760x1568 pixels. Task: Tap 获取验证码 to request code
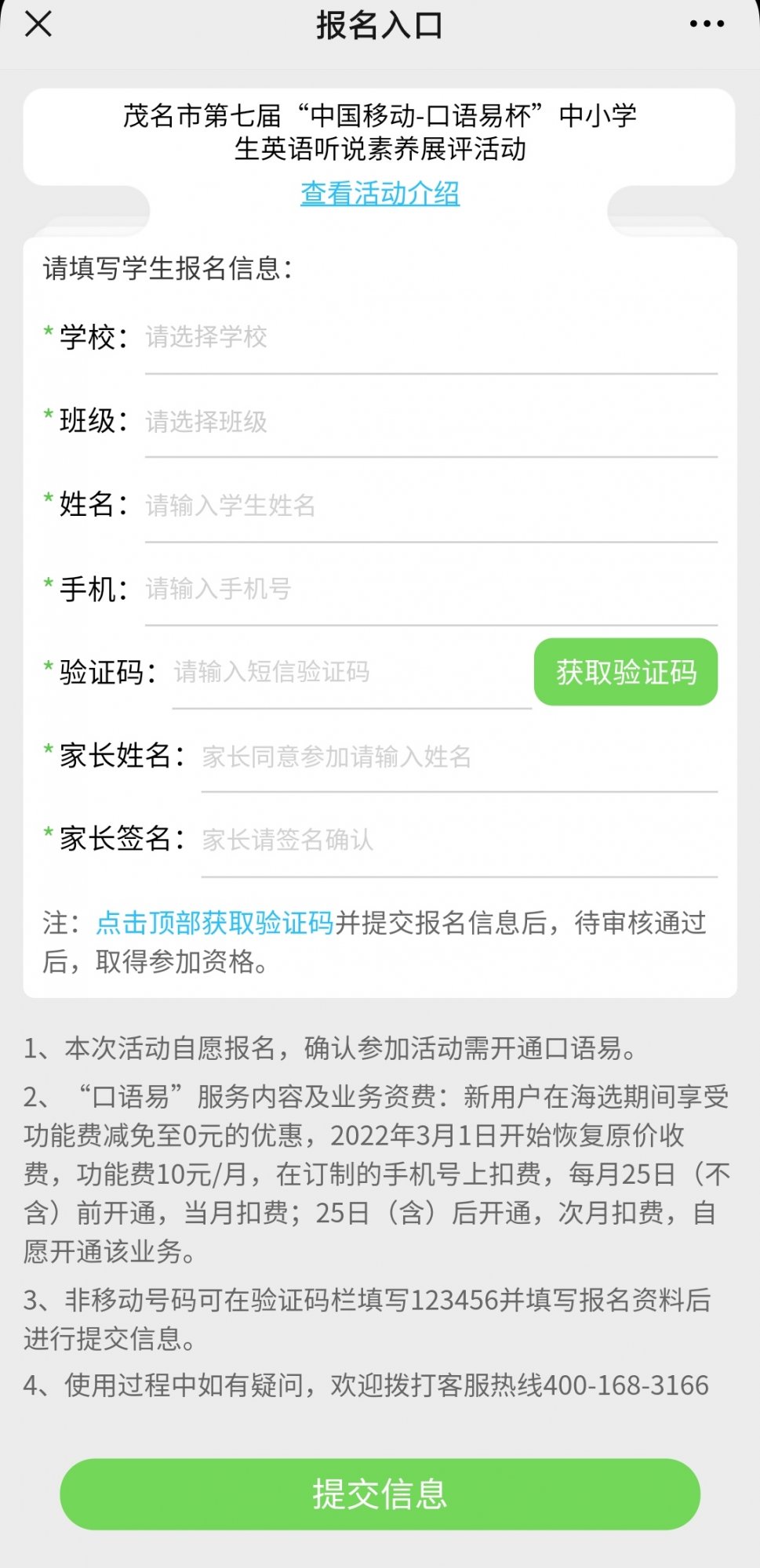625,672
